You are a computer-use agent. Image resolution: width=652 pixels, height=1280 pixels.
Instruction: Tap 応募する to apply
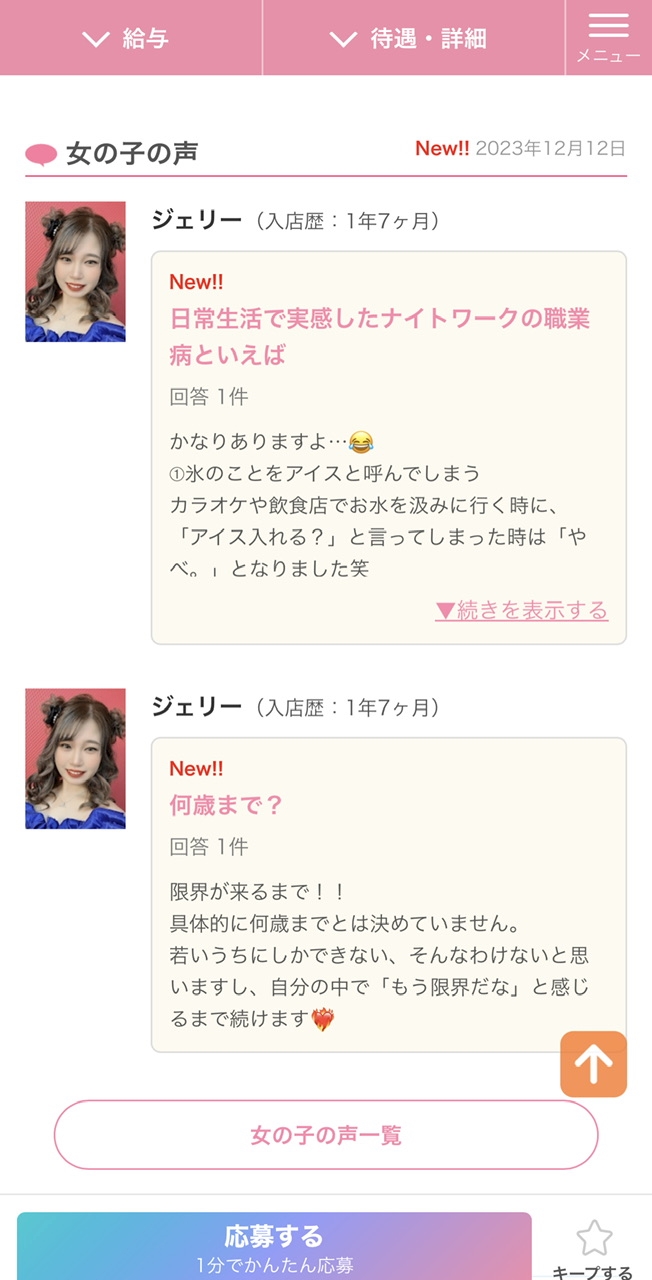point(274,1246)
